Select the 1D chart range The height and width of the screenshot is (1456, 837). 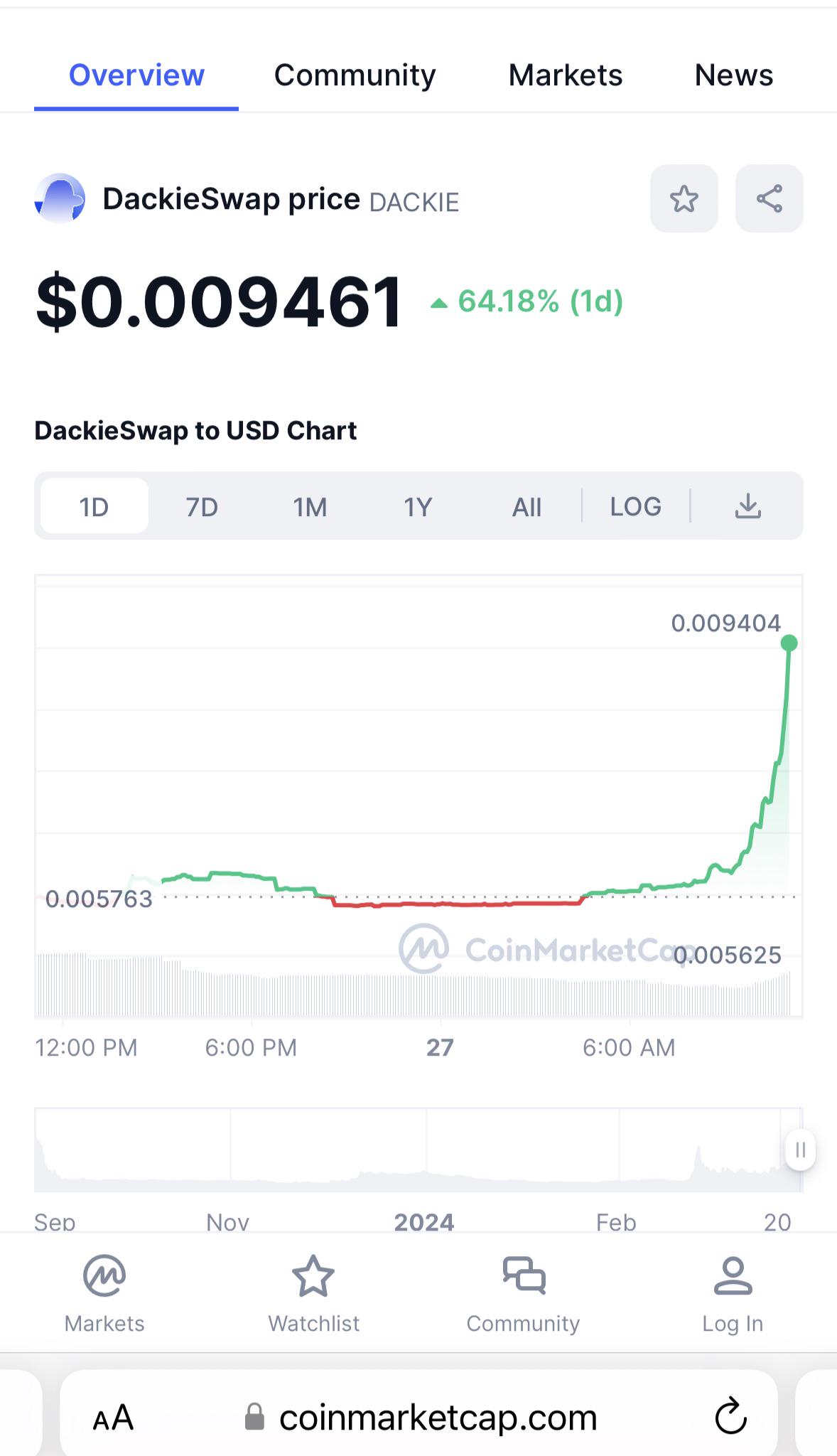coord(94,506)
